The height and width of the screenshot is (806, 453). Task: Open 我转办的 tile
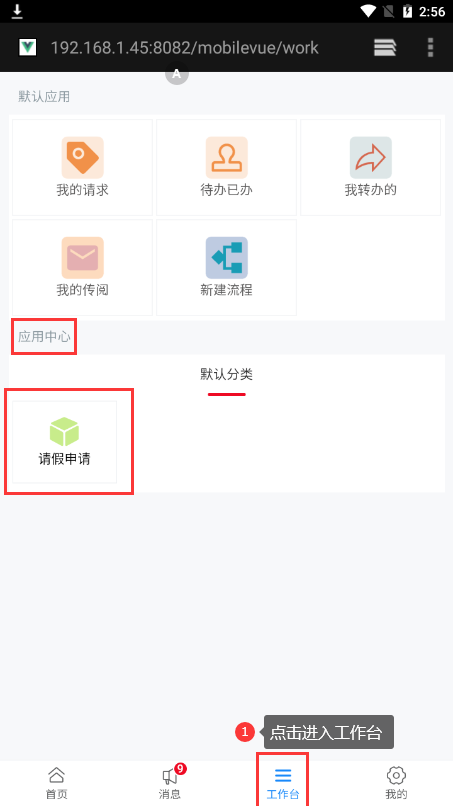pos(370,168)
